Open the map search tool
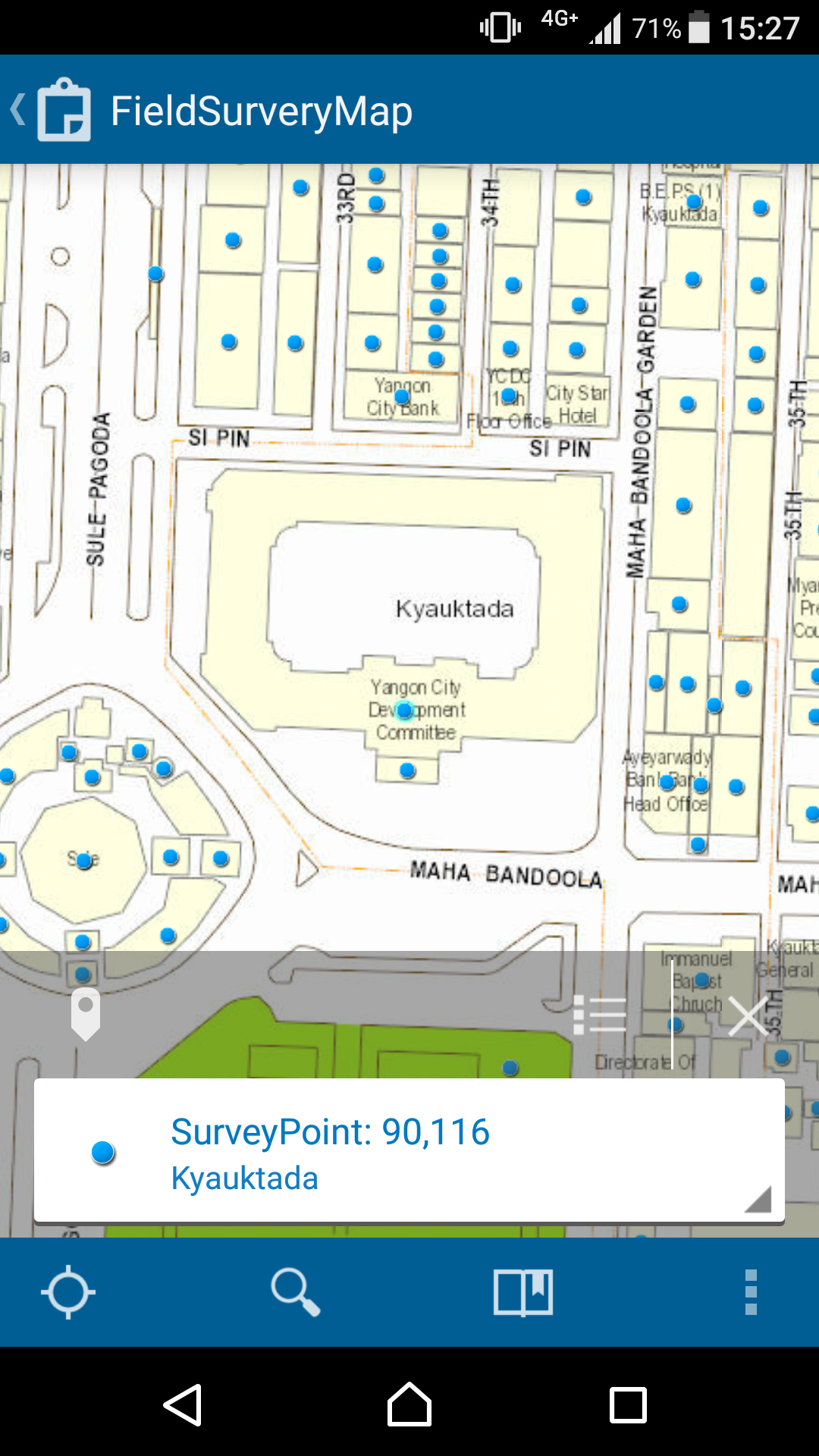This screenshot has height=1456, width=819. [x=295, y=1291]
